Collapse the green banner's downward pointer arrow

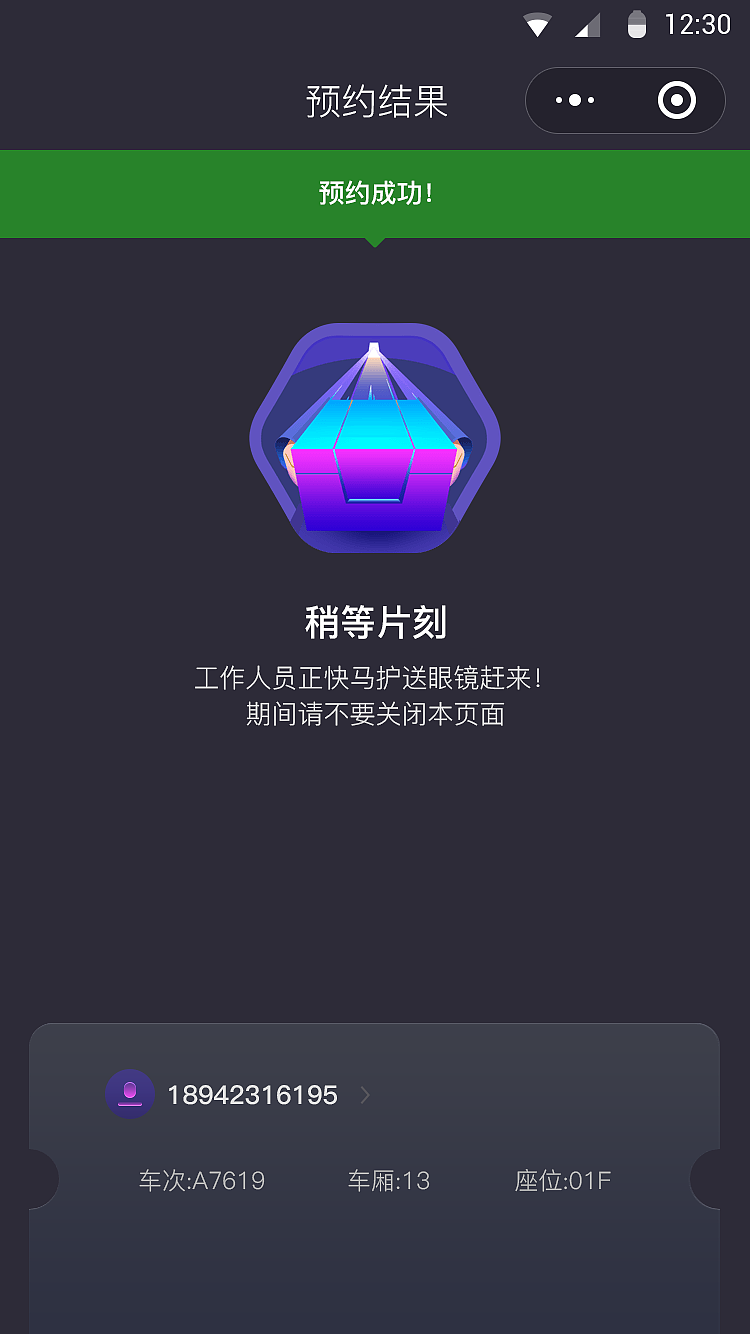[x=375, y=242]
